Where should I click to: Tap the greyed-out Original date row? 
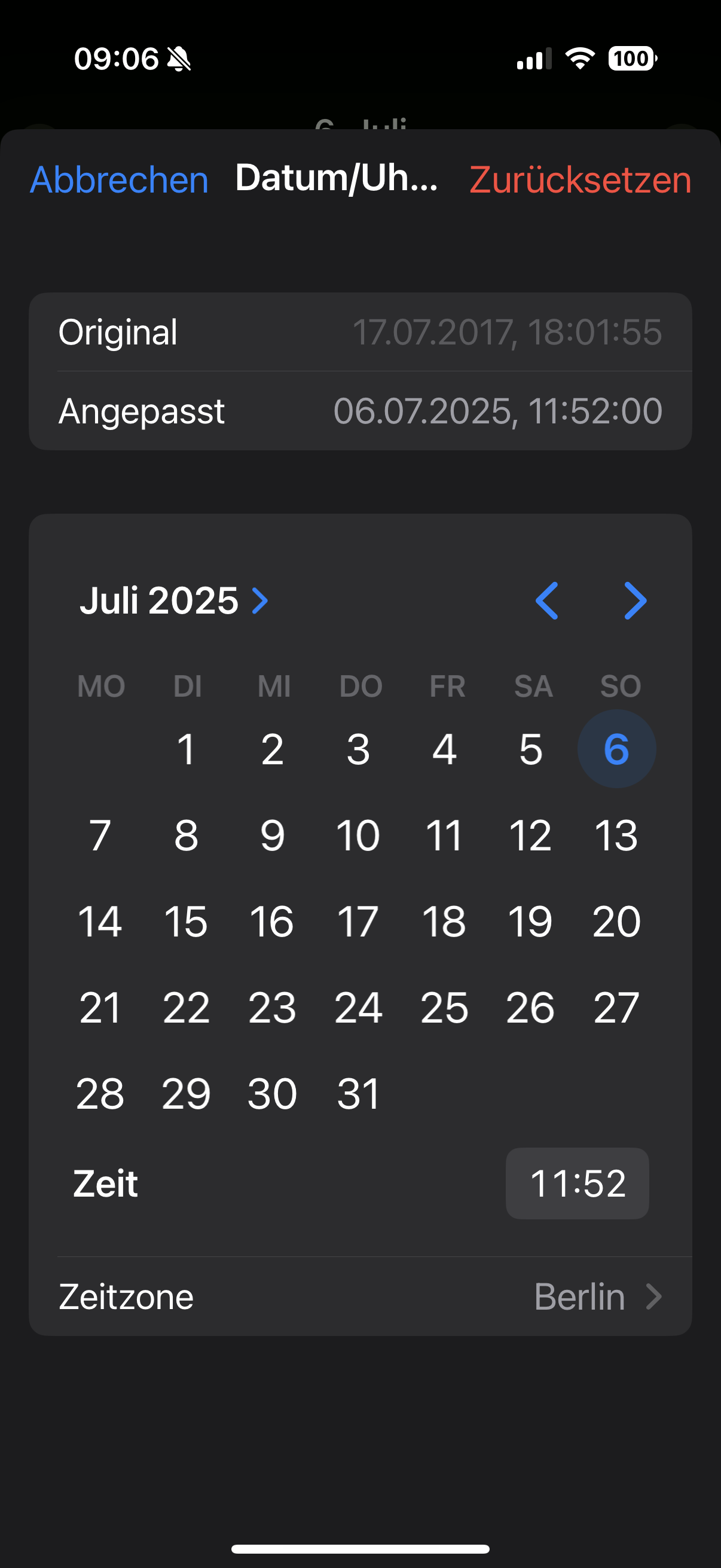tap(360, 332)
